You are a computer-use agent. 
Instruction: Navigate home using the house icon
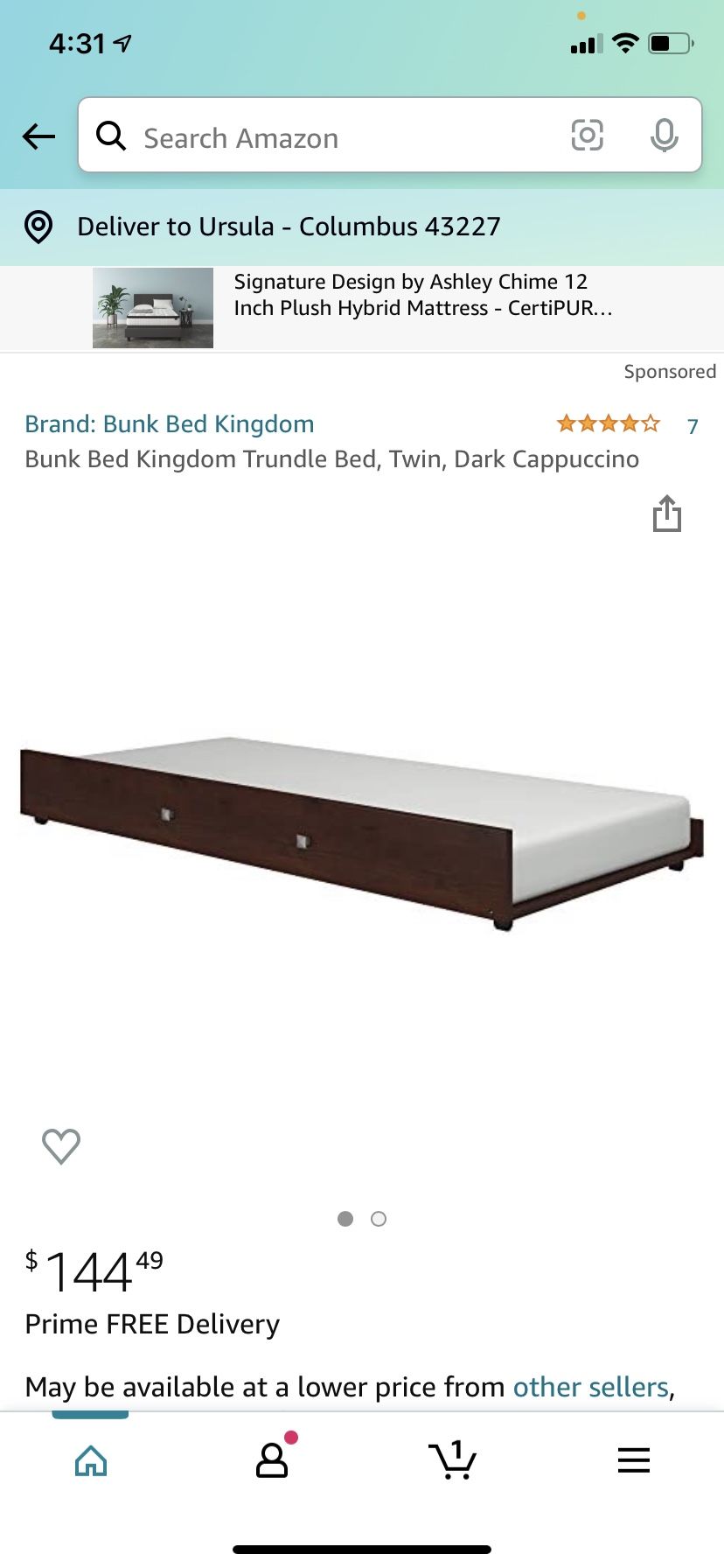[90, 1459]
